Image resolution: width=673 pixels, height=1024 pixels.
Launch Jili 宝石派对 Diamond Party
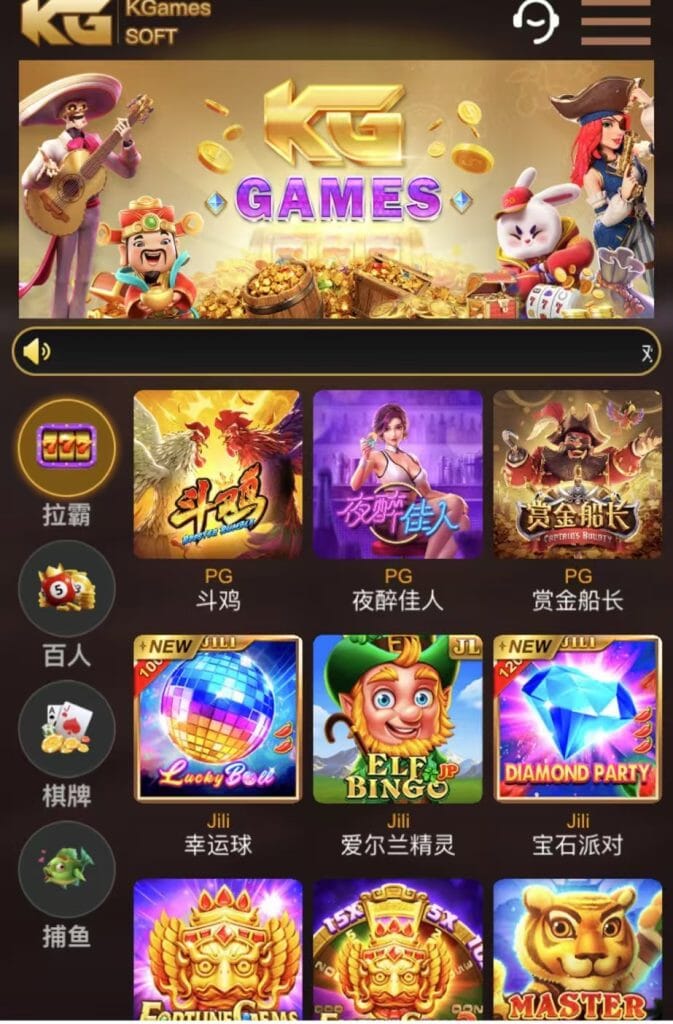[x=577, y=718]
